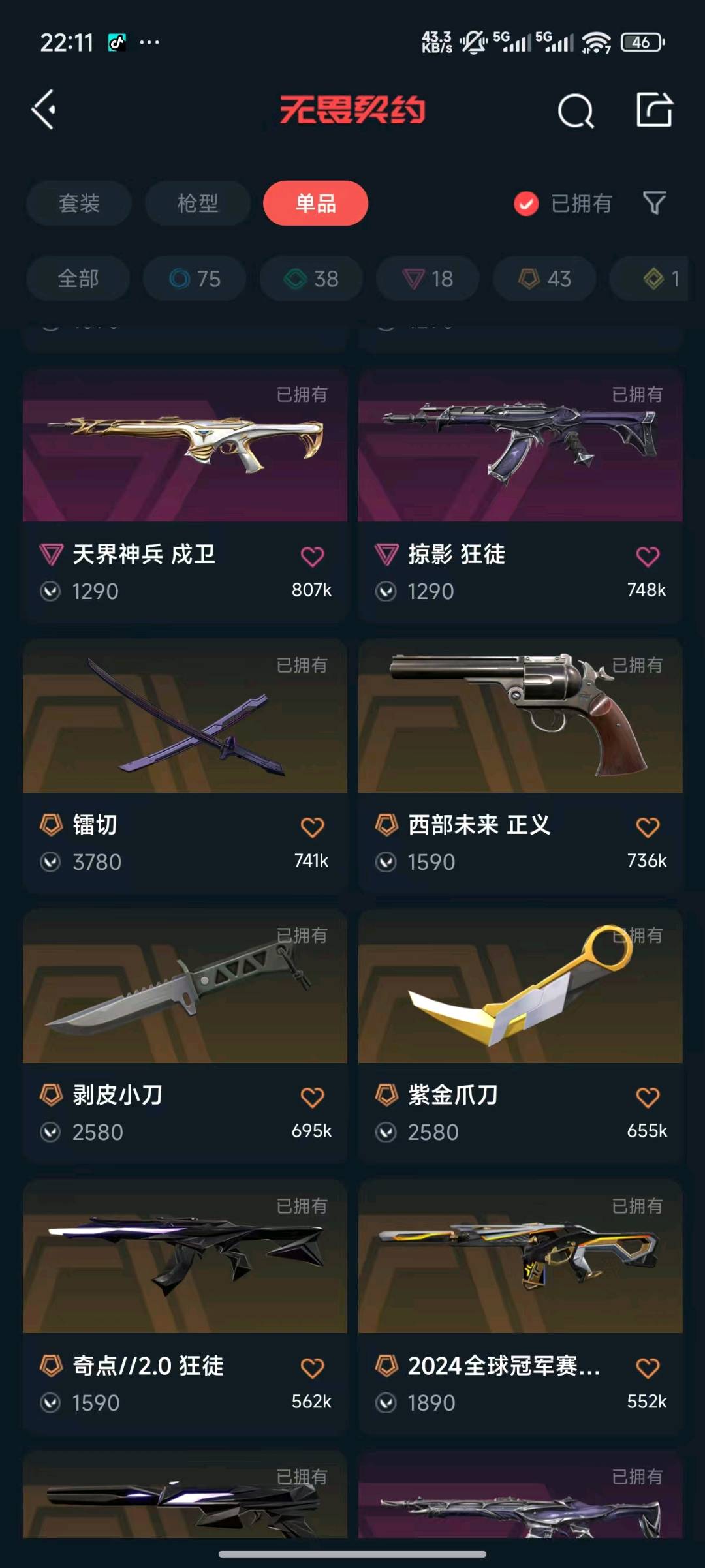Like the 掠影 狂徒 skin
The image size is (705, 1568).
coord(648,556)
